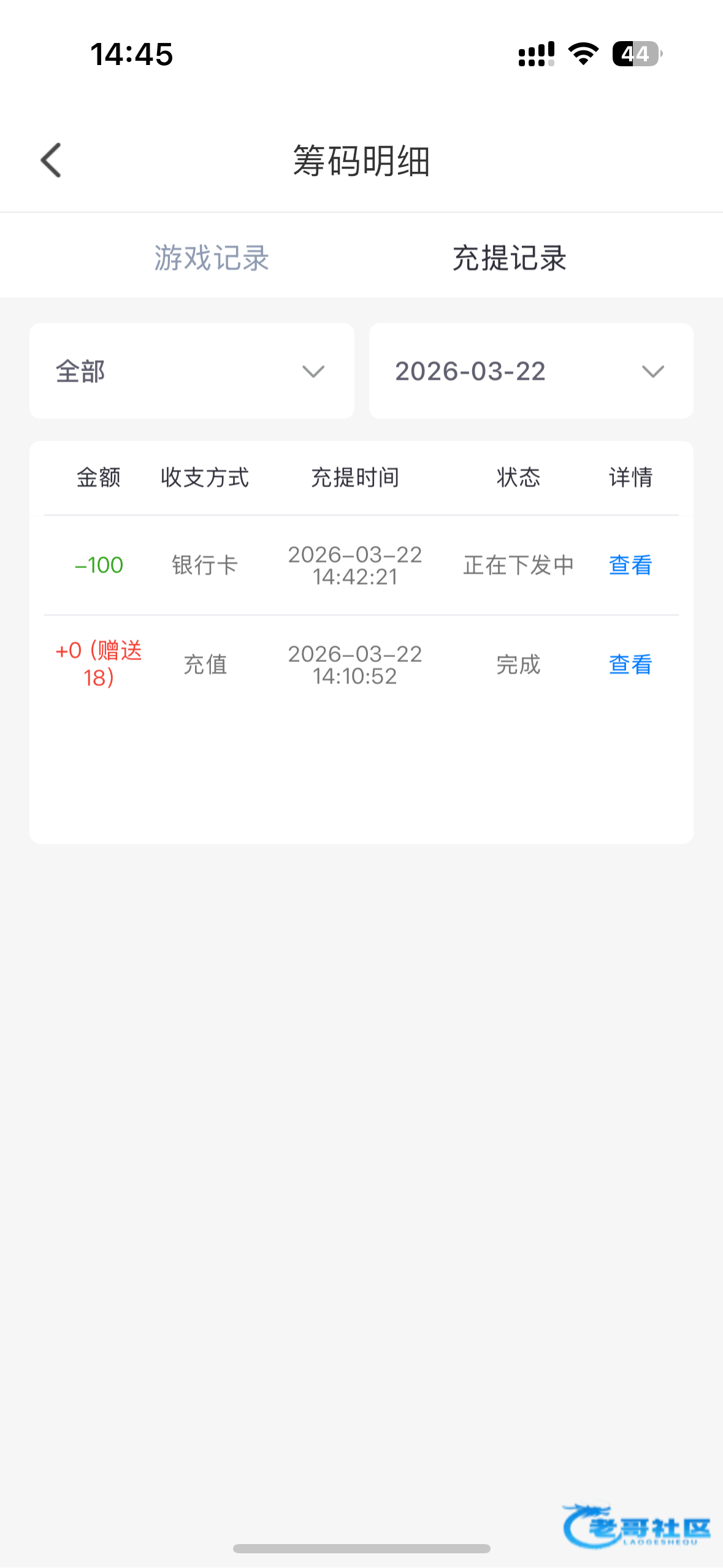Switch to the 游戏记录 tab
The width and height of the screenshot is (723, 1568).
click(x=212, y=258)
